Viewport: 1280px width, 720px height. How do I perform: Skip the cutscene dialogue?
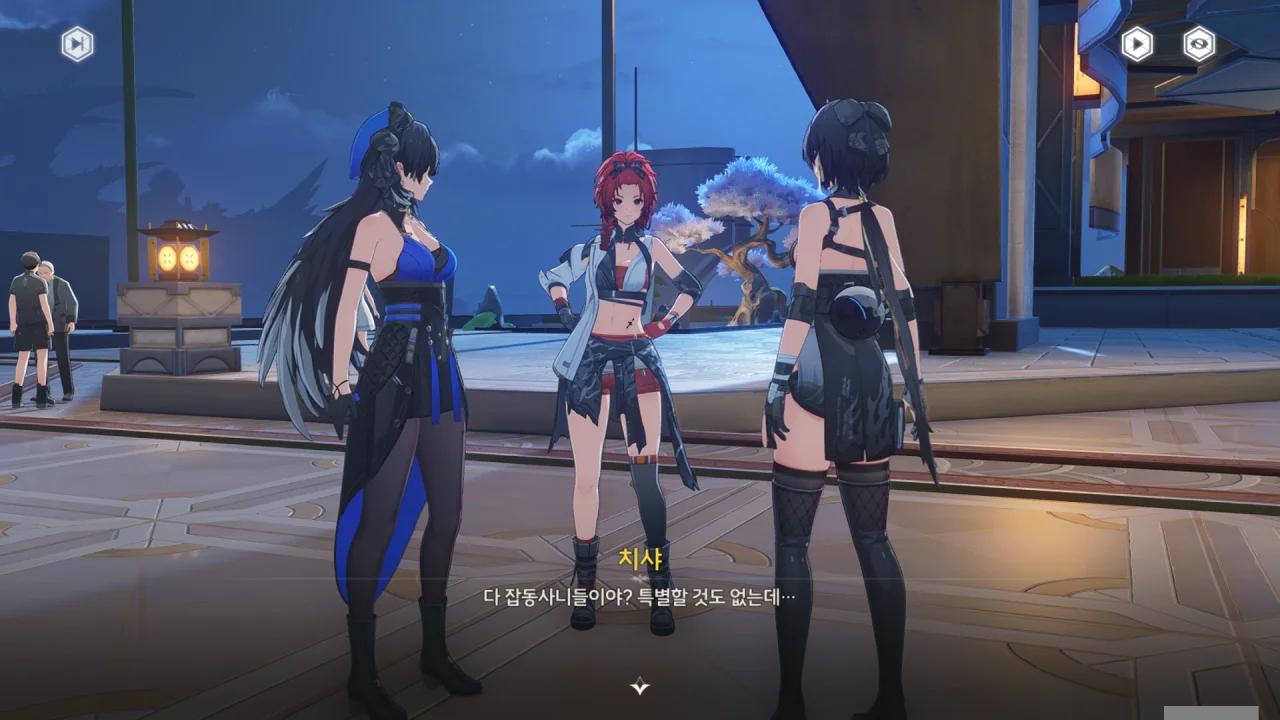click(x=77, y=44)
